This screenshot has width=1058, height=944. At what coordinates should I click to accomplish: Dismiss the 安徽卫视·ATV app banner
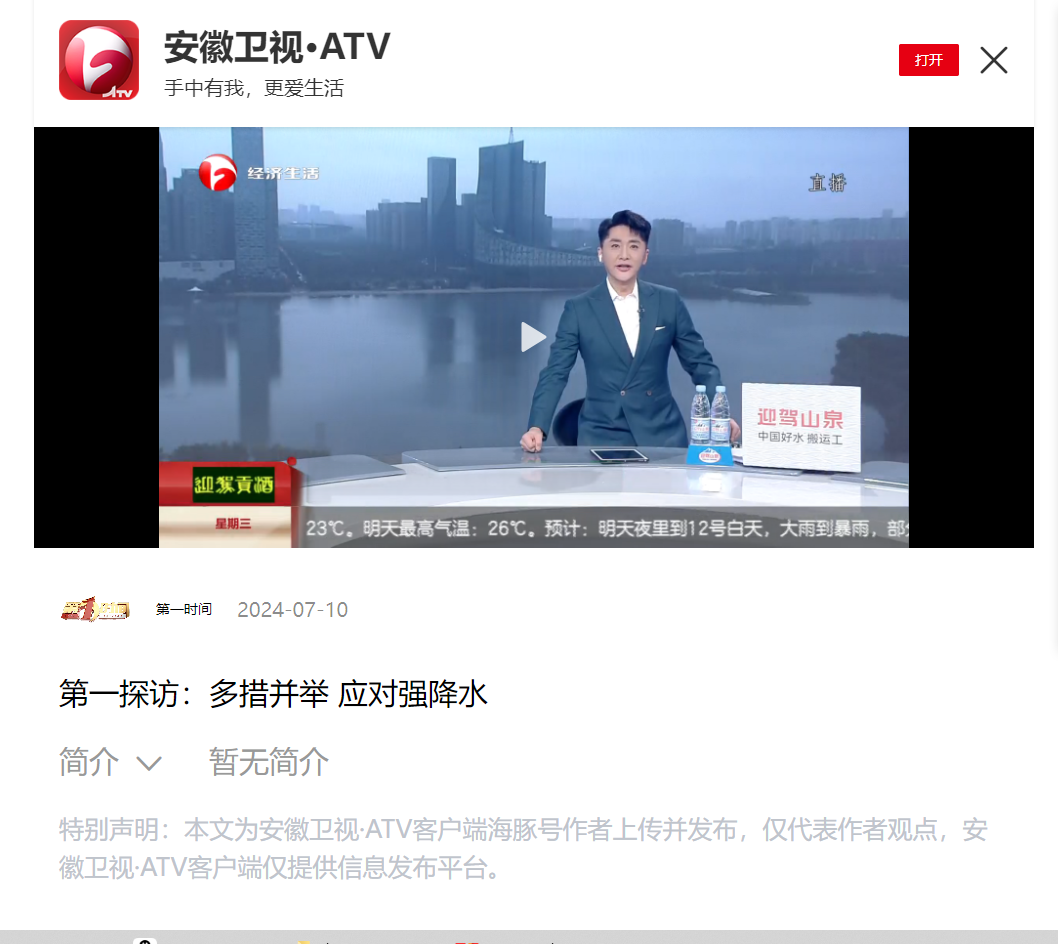[x=993, y=60]
